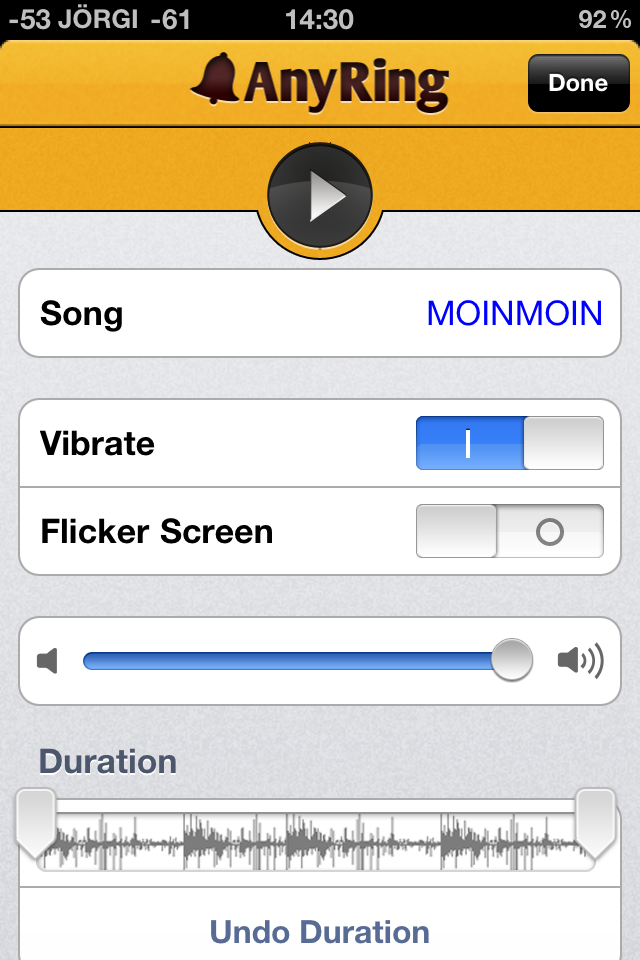Screen dimensions: 640x960
Task: Tap Undo Duration
Action: click(320, 932)
